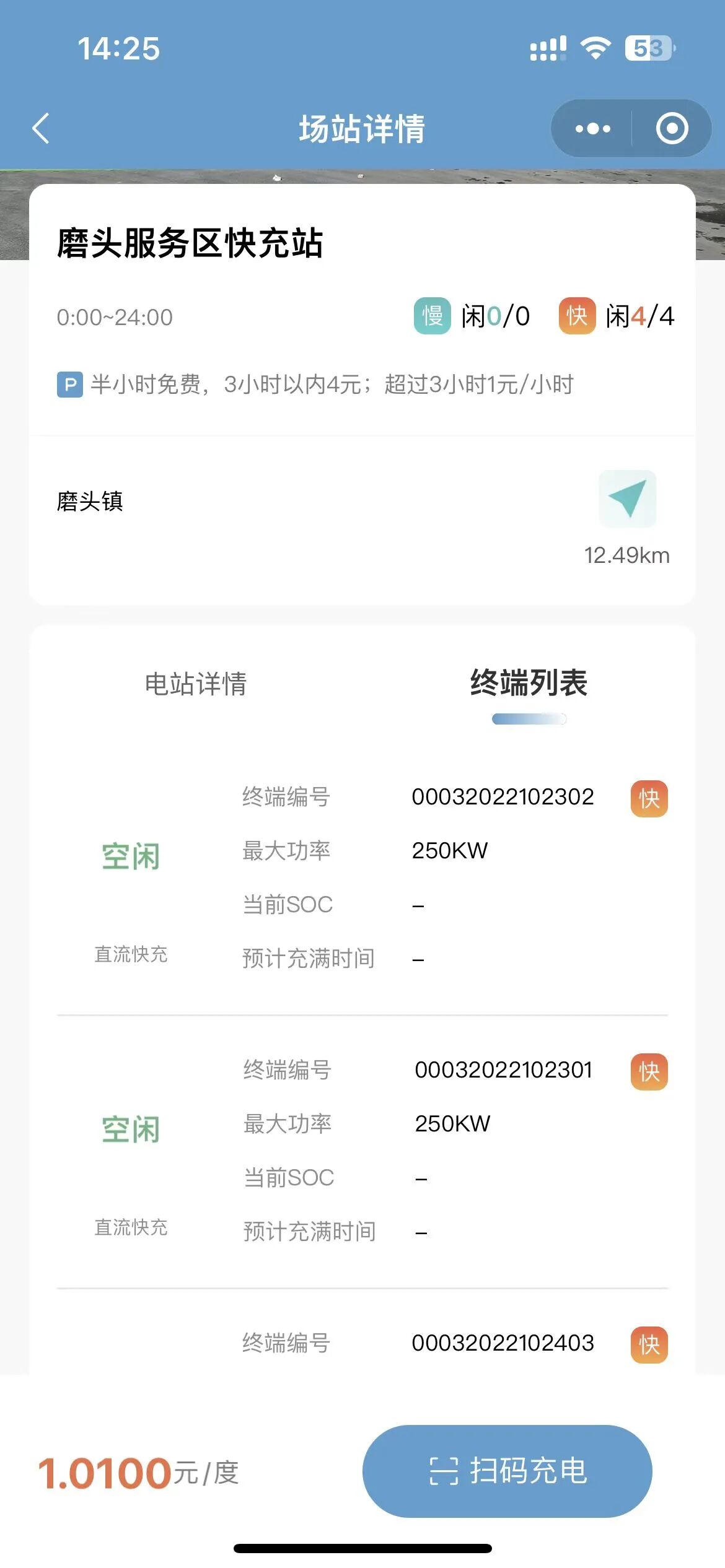Switch to the 电站详情 tab

pos(196,684)
